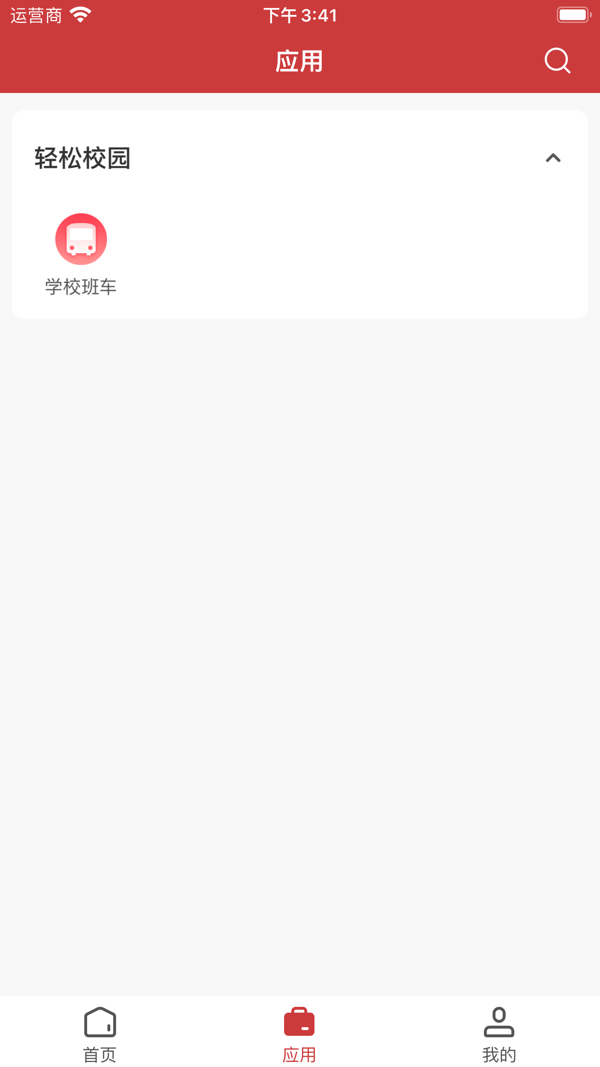600x1067 pixels.
Task: Collapse the 轻松校园 section
Action: (553, 158)
